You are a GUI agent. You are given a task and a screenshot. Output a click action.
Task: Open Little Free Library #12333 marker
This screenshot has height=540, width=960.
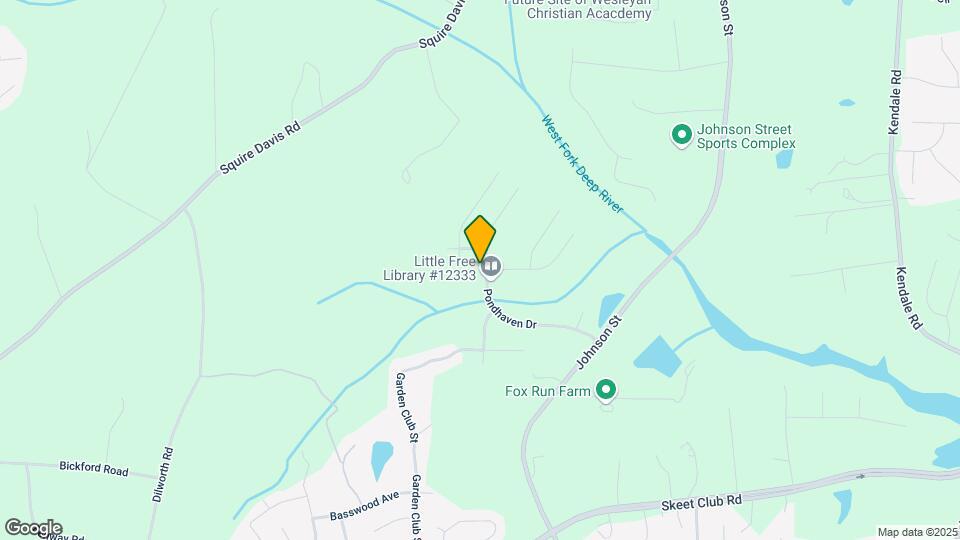tap(493, 267)
